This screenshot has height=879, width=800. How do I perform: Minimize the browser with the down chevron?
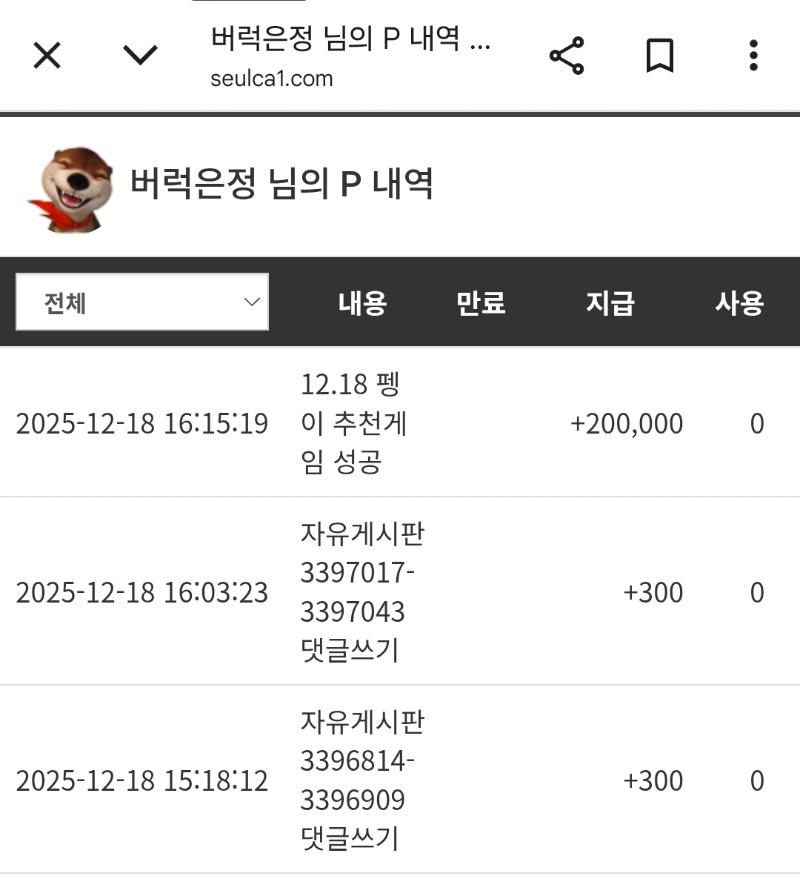coord(140,56)
